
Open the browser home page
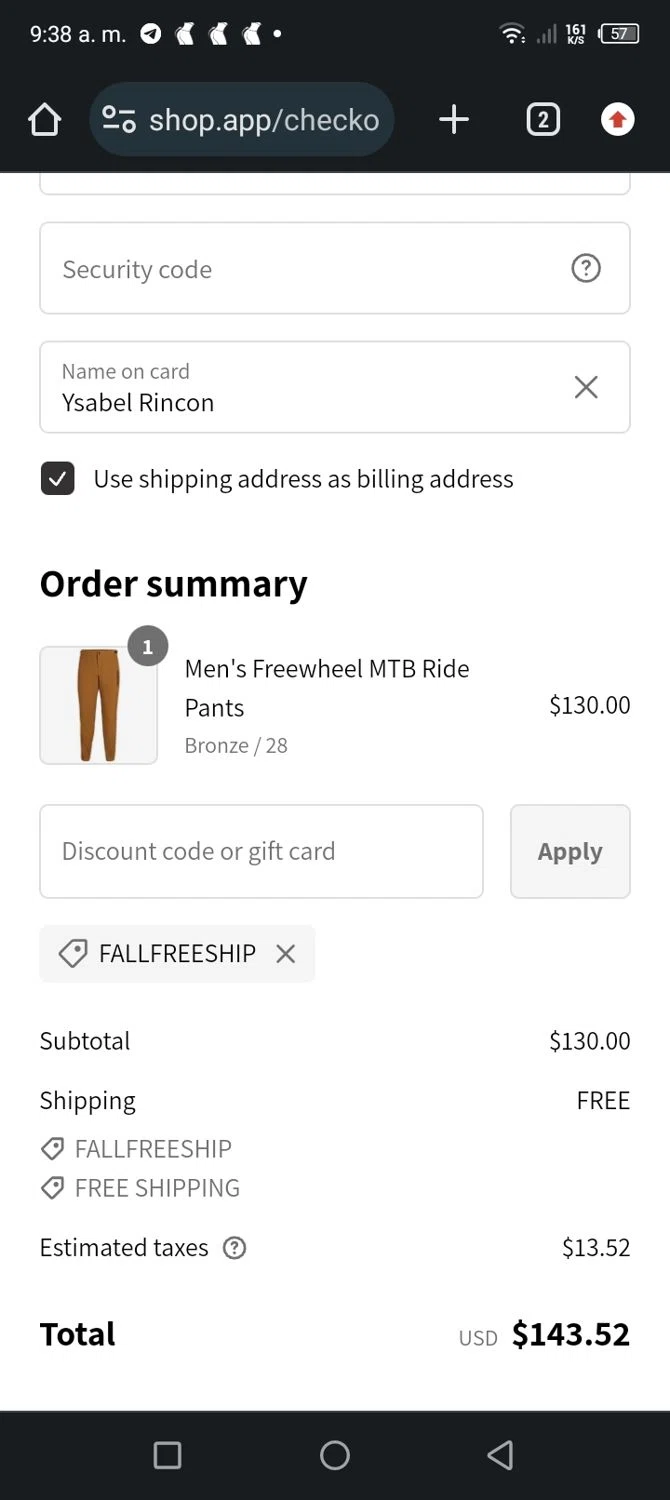(x=44, y=120)
